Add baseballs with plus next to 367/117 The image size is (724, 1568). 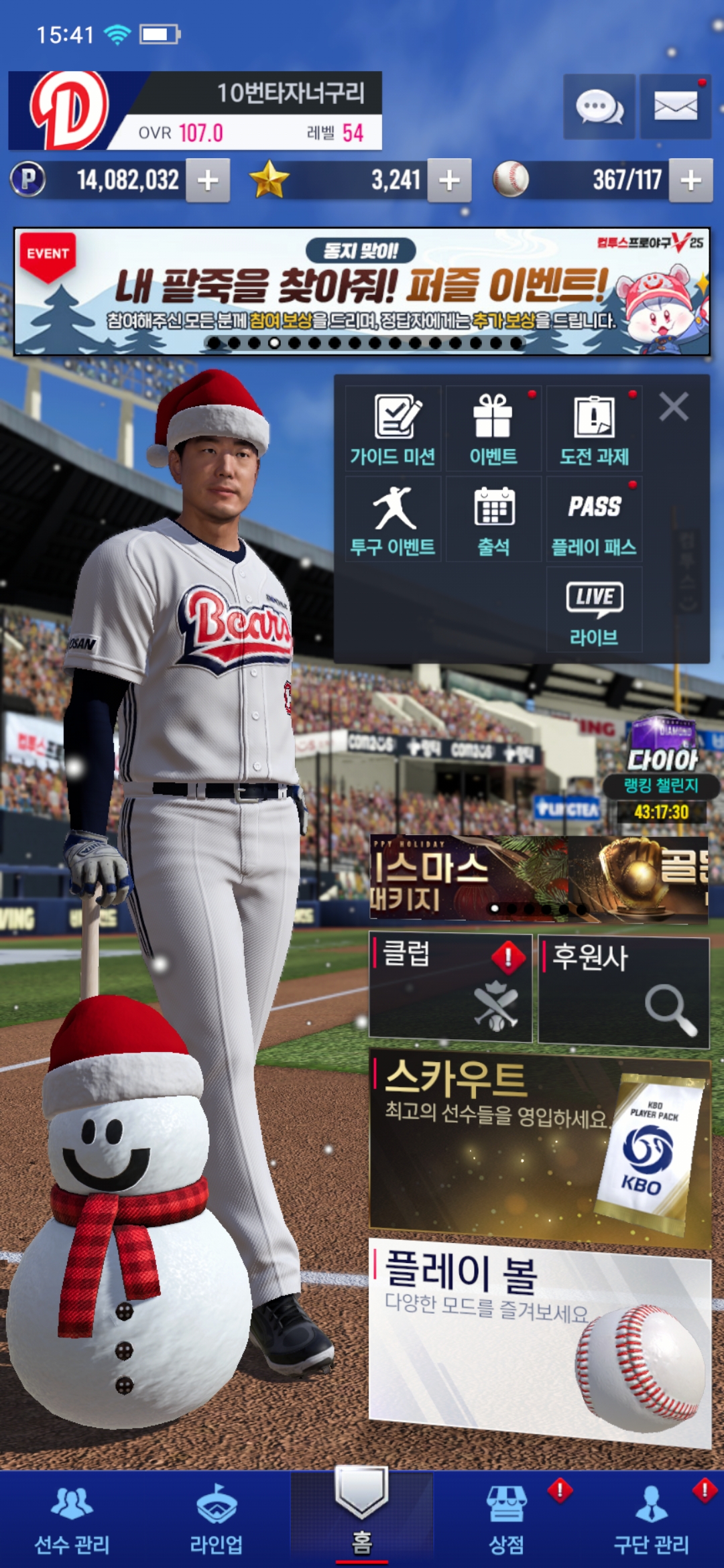coord(690,180)
